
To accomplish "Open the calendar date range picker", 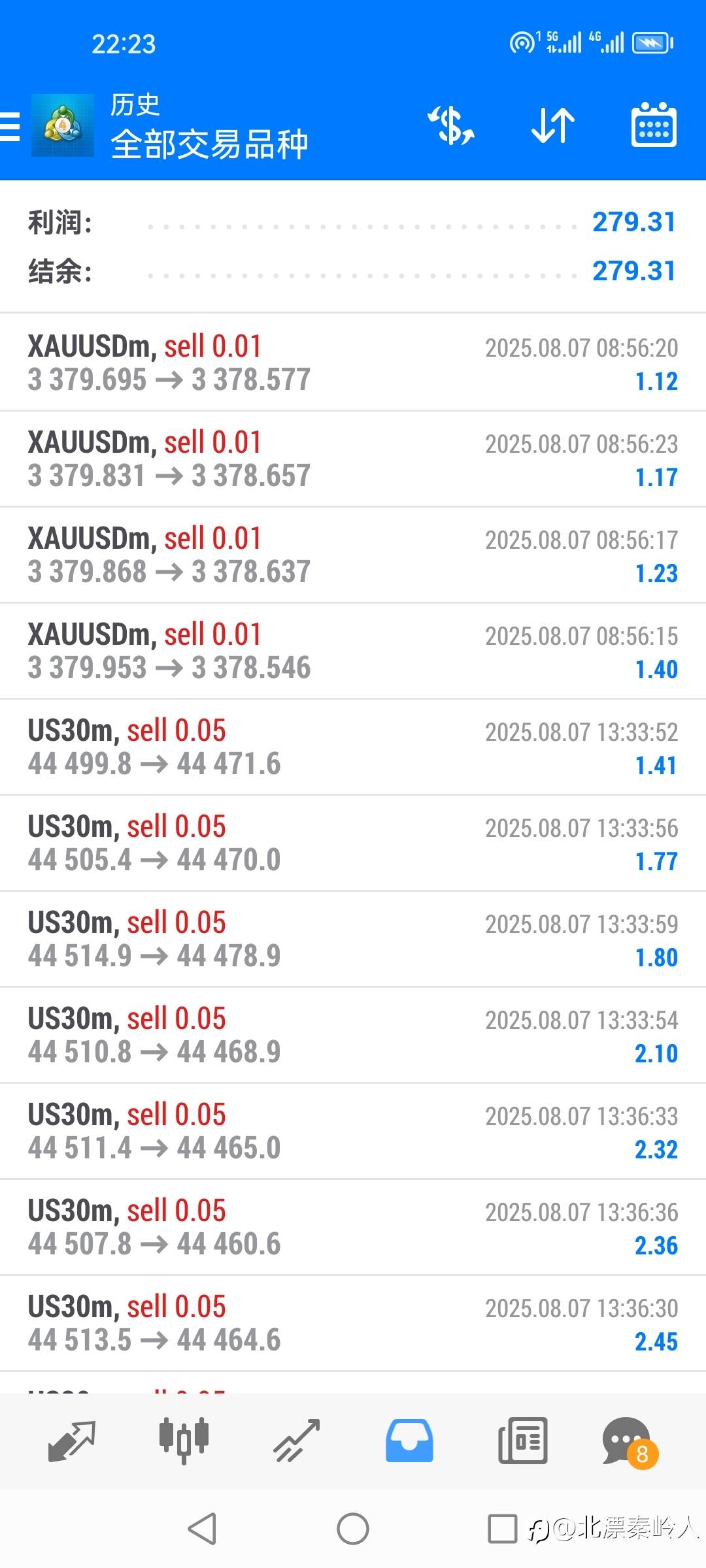I will click(653, 125).
